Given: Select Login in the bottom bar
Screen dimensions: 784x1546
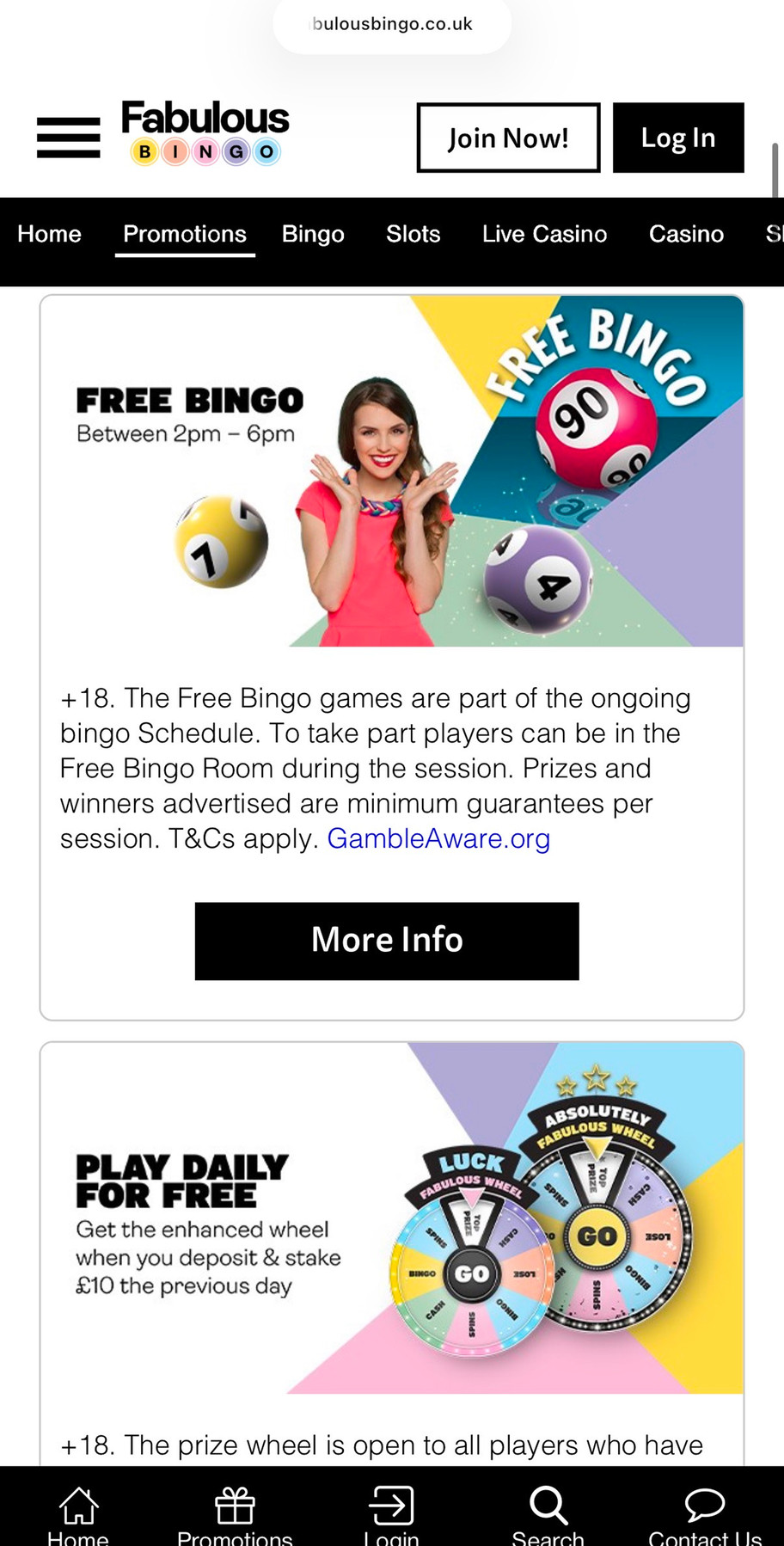Looking at the screenshot, I should click(391, 1513).
